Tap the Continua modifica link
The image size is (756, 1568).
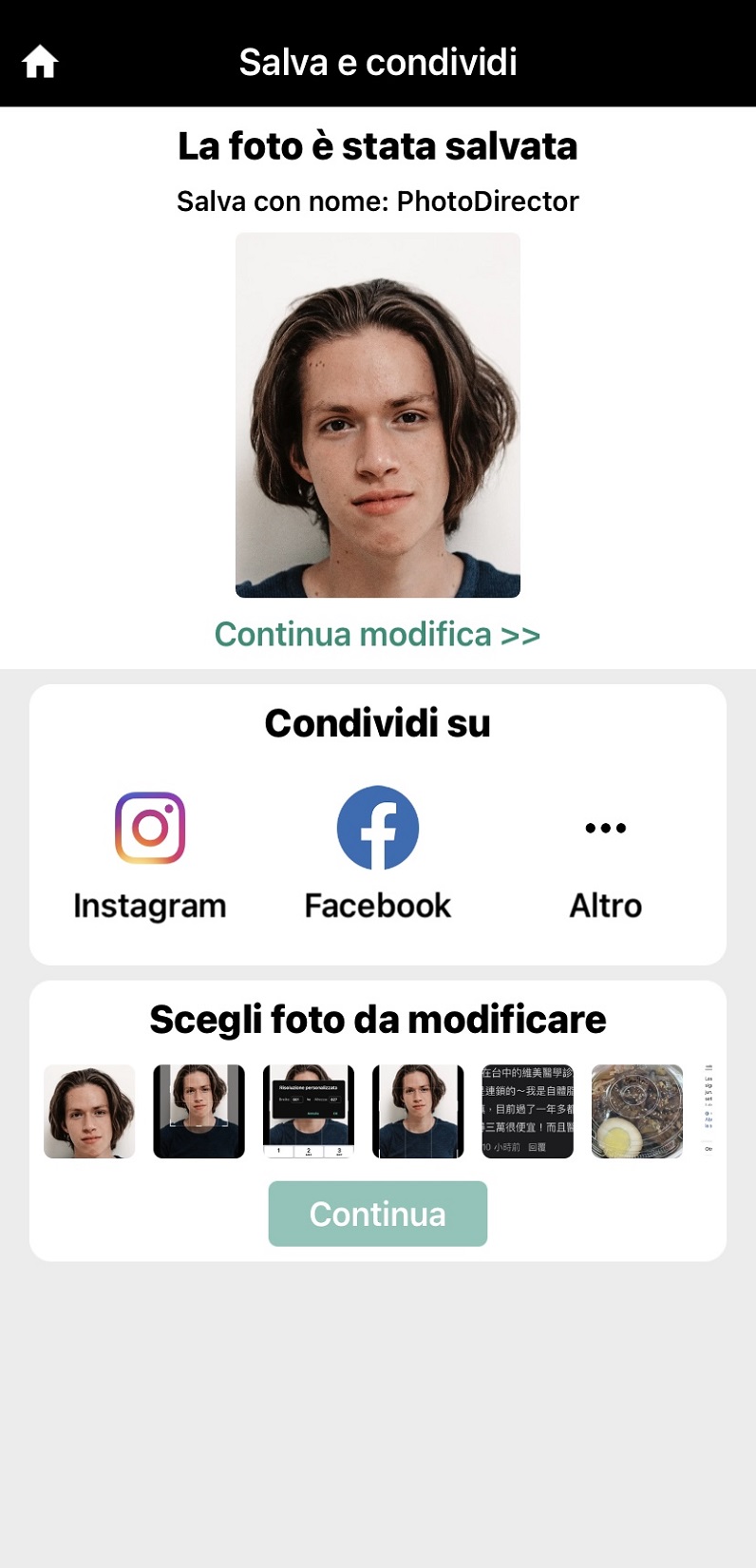click(x=377, y=634)
